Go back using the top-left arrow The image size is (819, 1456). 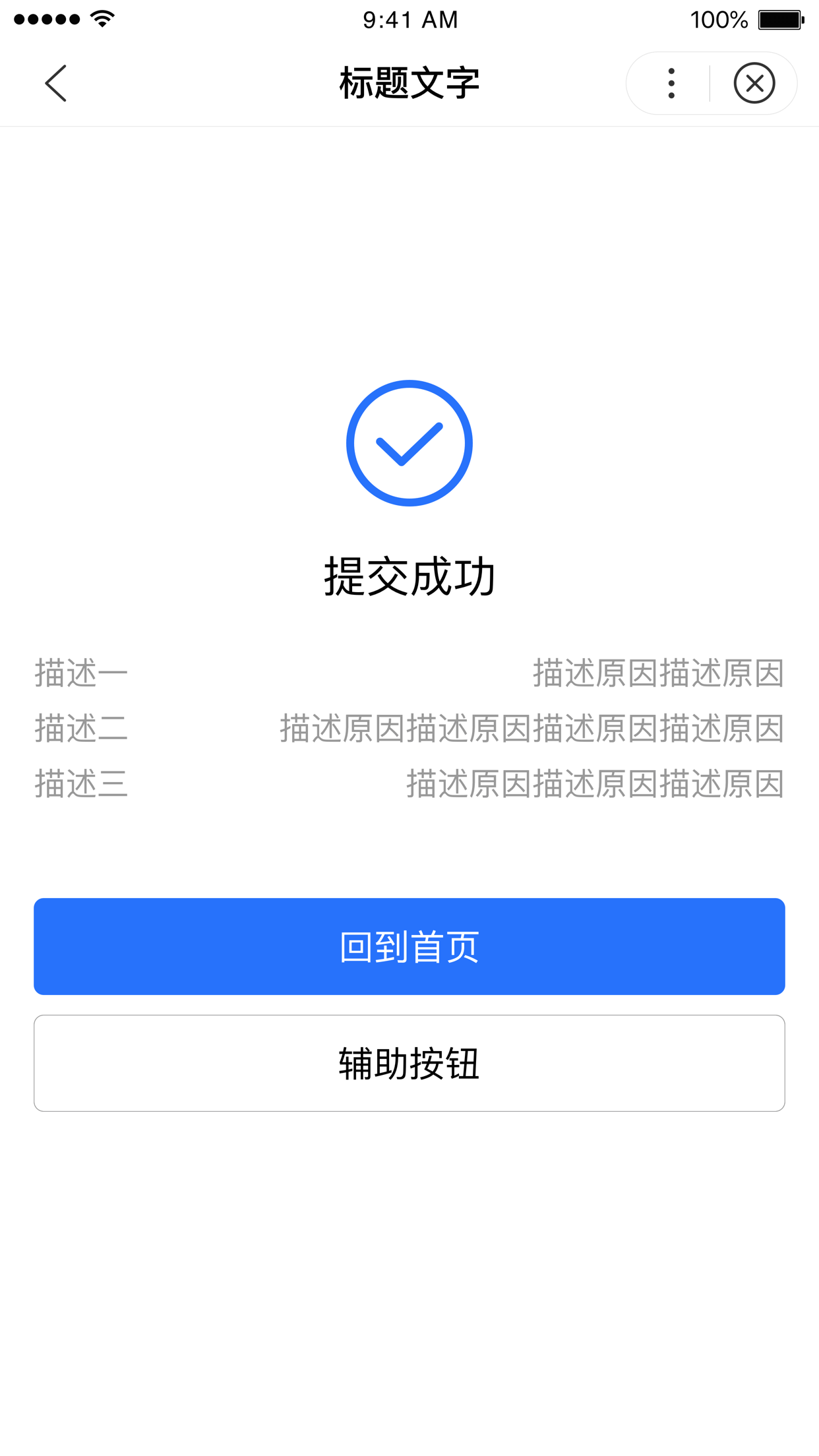pos(56,83)
